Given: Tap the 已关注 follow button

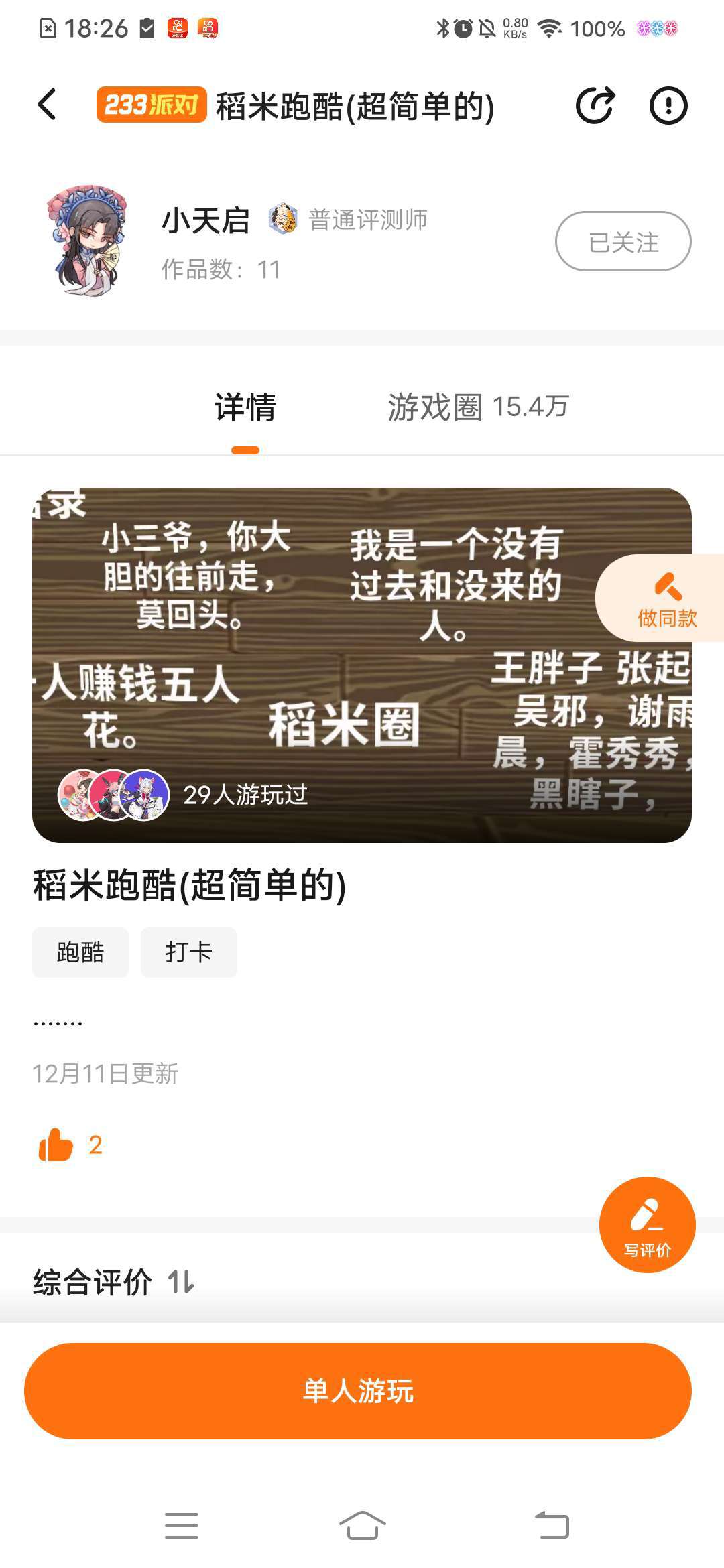Looking at the screenshot, I should (623, 241).
